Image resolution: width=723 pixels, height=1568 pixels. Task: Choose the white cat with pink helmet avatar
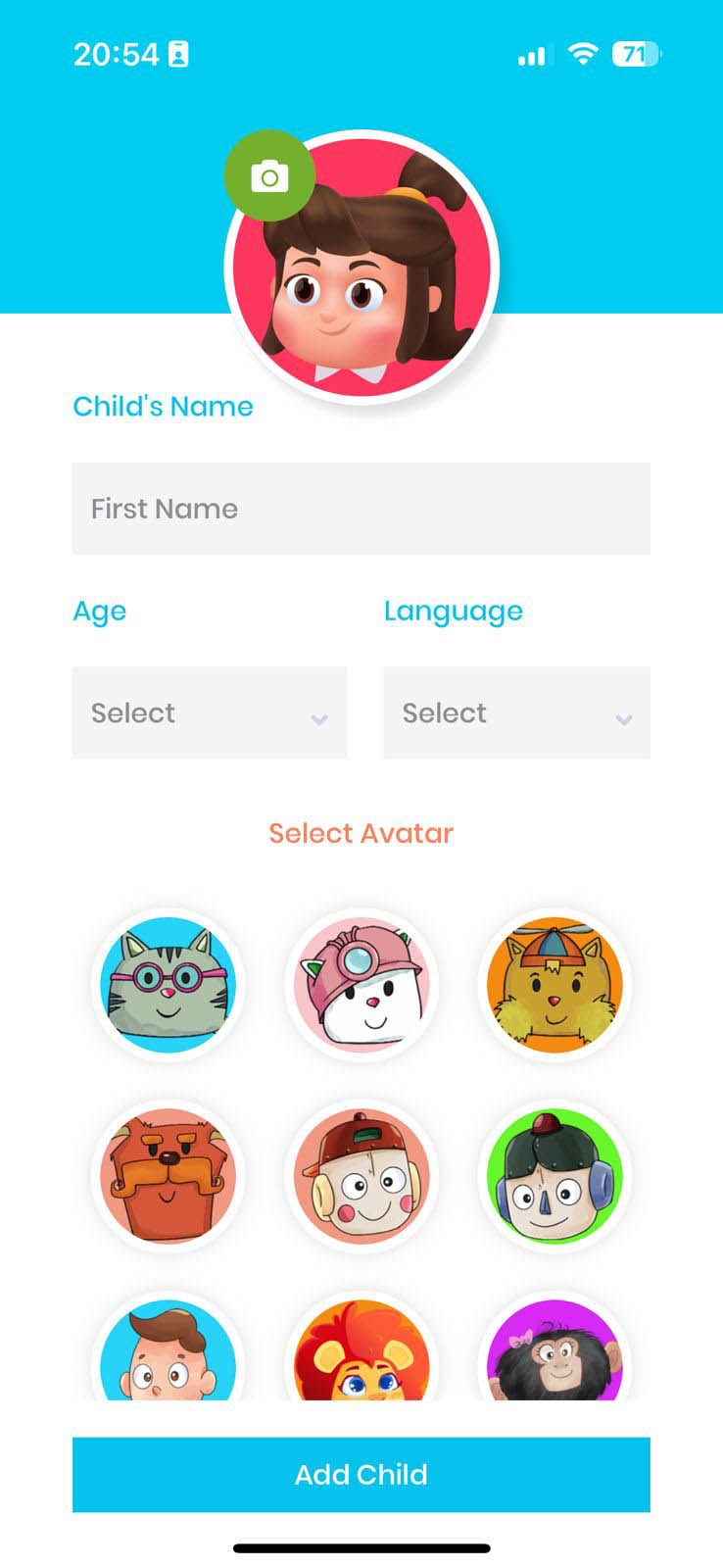pyautogui.click(x=361, y=984)
